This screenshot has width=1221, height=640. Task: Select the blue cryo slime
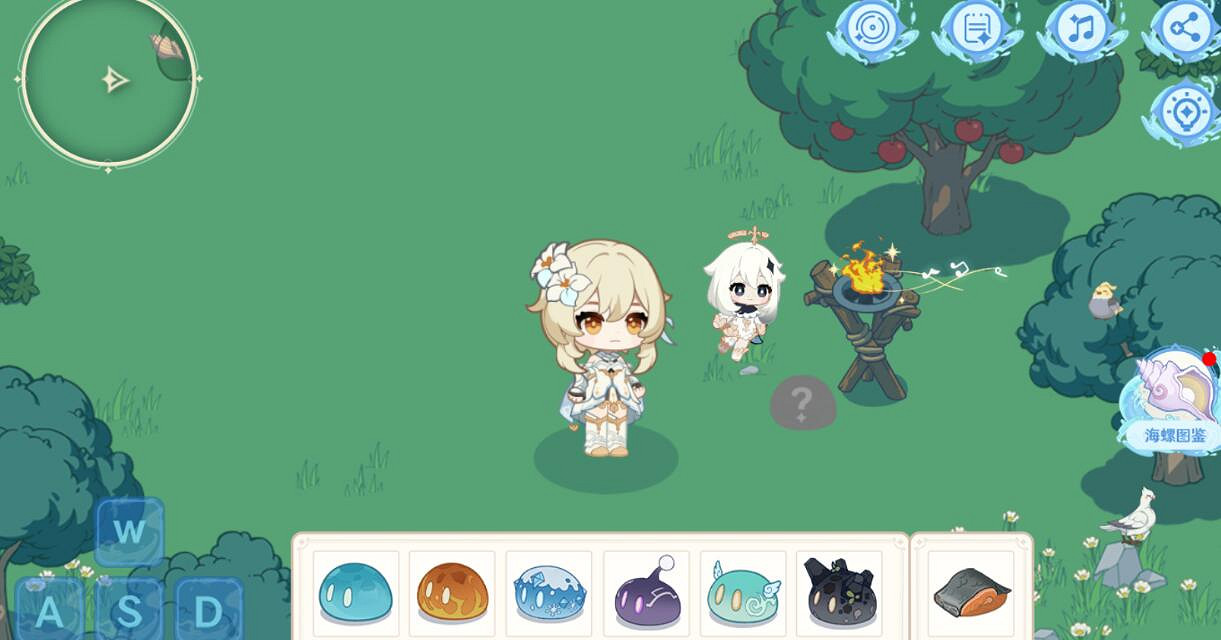(549, 593)
